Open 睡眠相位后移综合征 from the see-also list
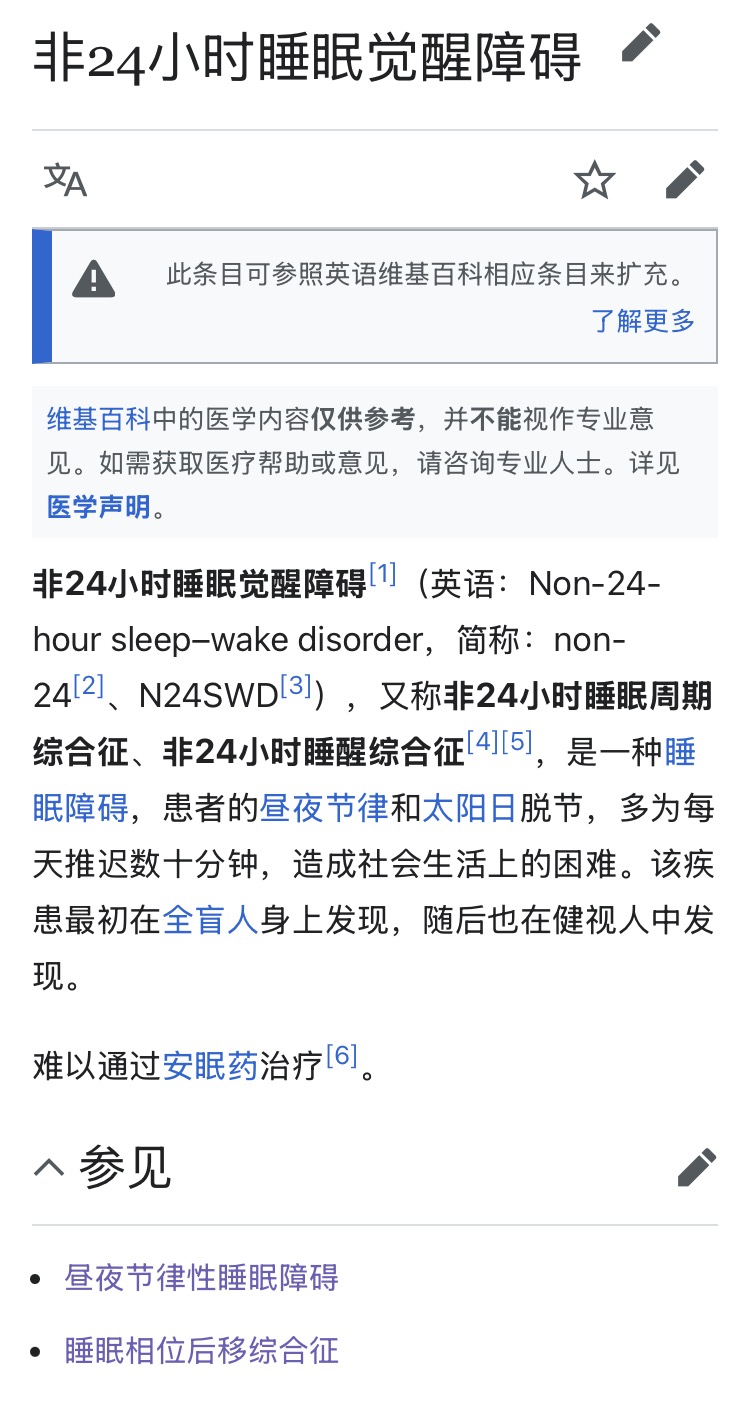 pyautogui.click(x=202, y=1350)
